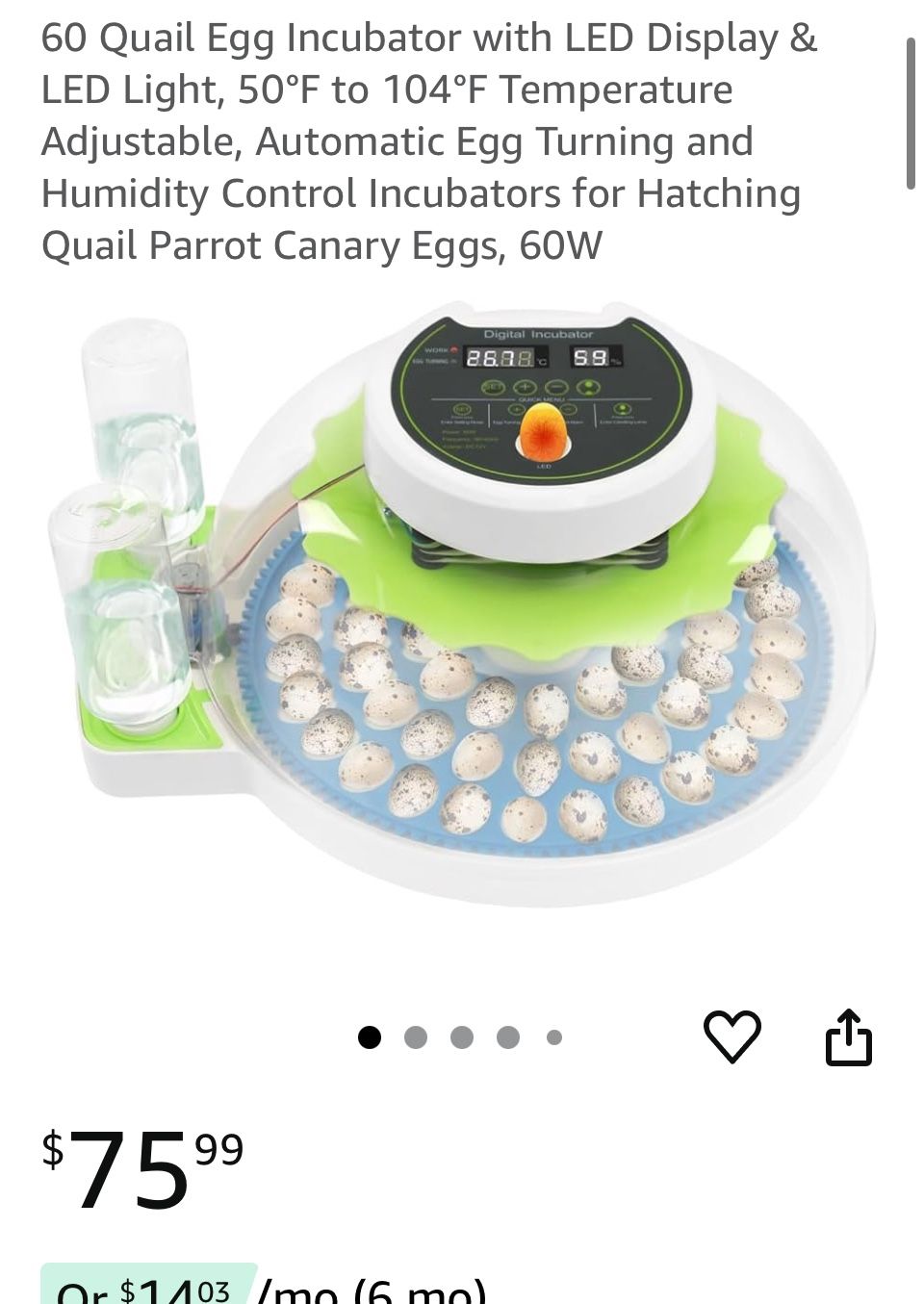Click the heart outline to favorite the item
924x1304 pixels.
point(735,1037)
